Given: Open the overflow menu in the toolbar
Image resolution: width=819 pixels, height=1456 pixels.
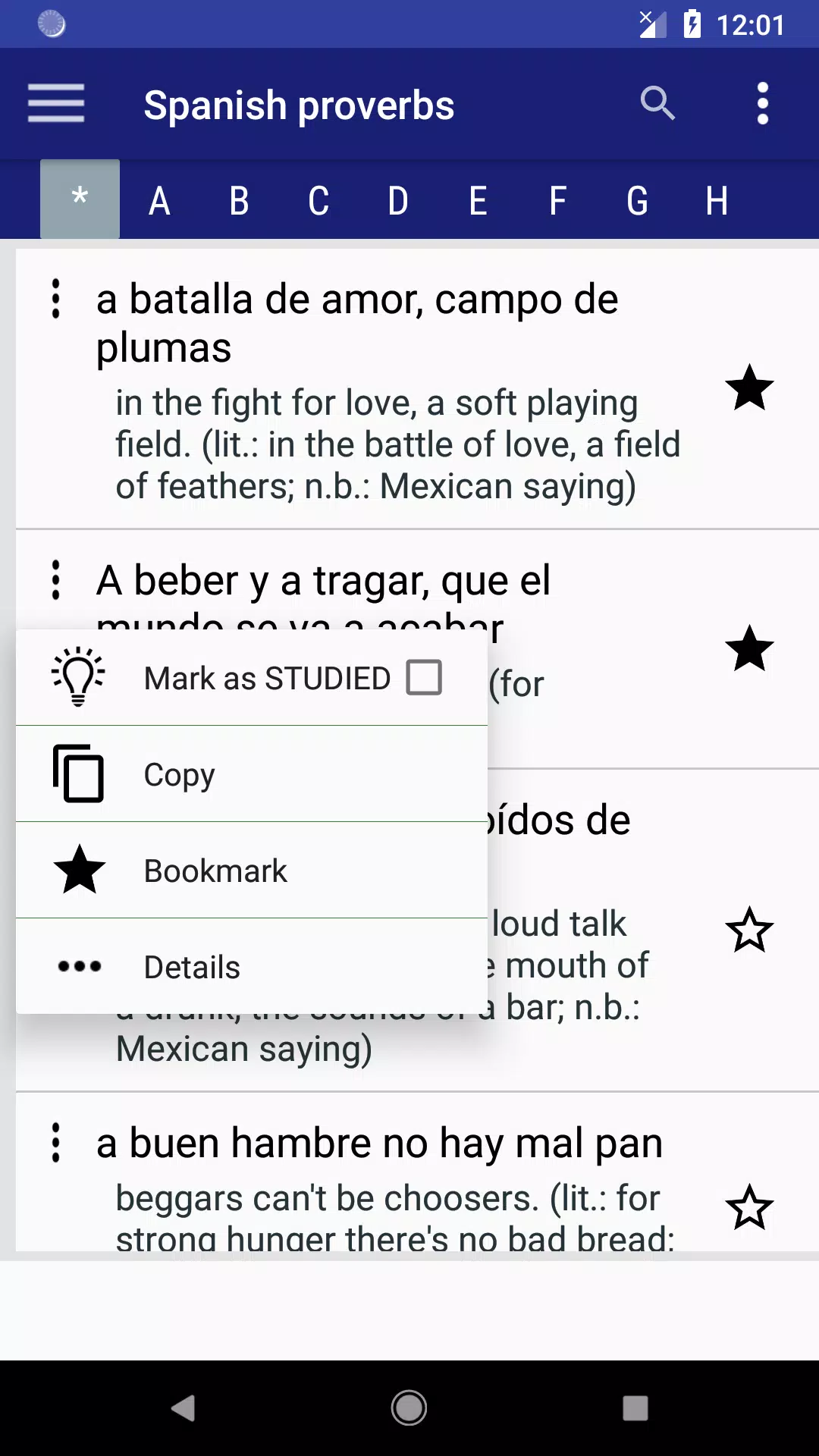Looking at the screenshot, I should (x=763, y=104).
